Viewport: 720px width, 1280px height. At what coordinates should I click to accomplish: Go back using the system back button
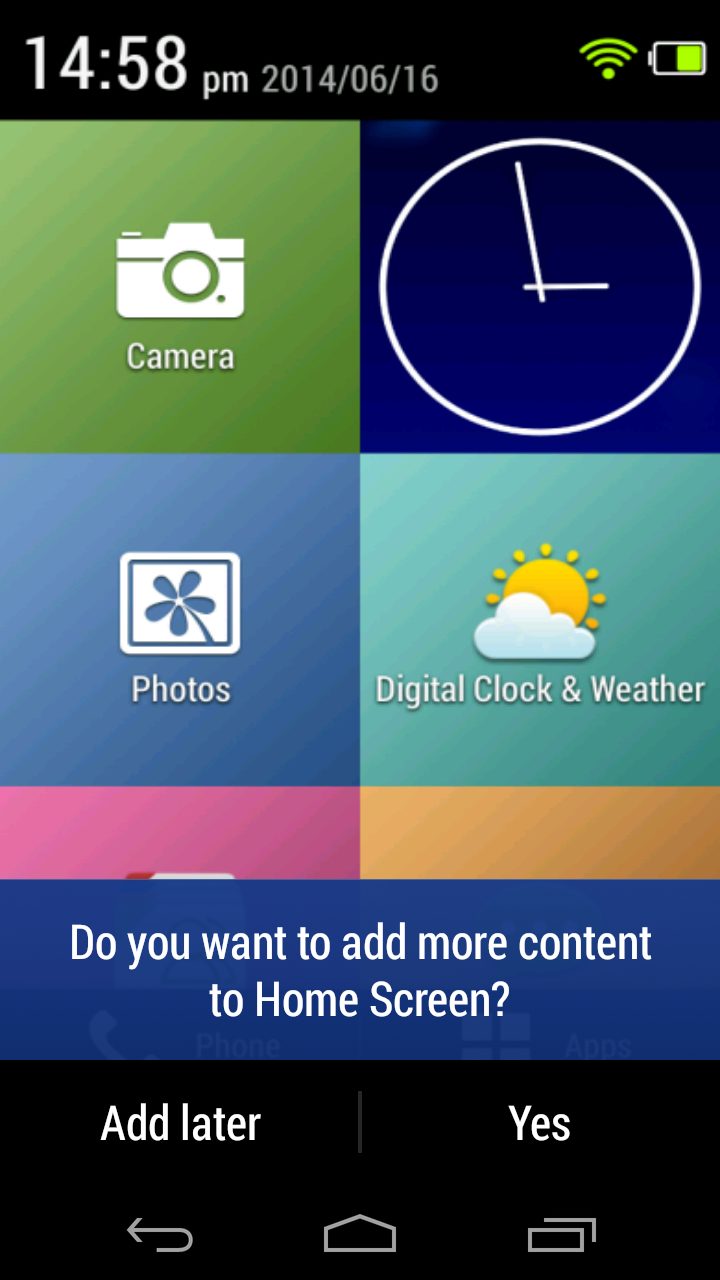coord(160,1236)
